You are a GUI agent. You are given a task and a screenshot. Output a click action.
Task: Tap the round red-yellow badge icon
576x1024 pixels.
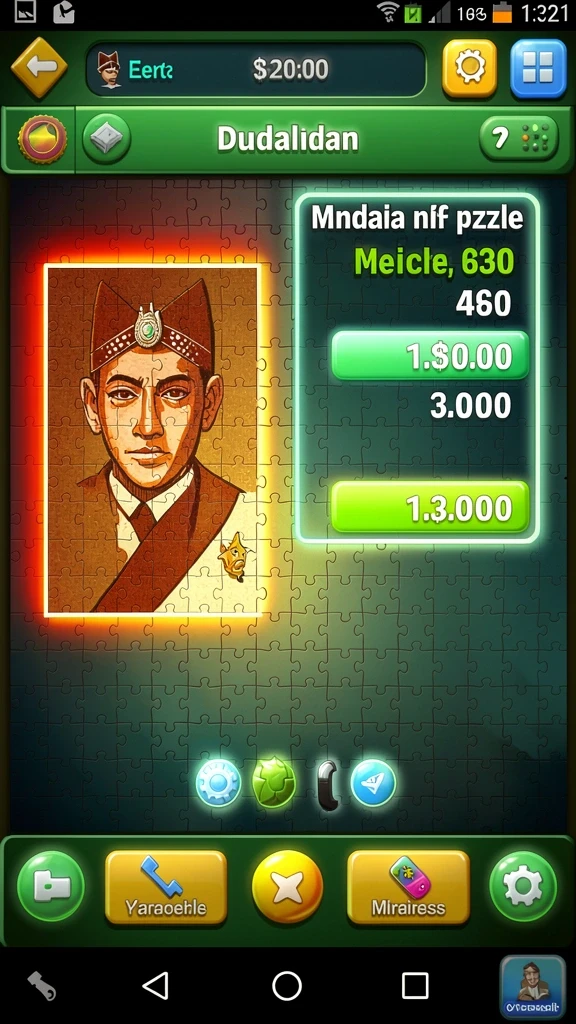(x=42, y=140)
